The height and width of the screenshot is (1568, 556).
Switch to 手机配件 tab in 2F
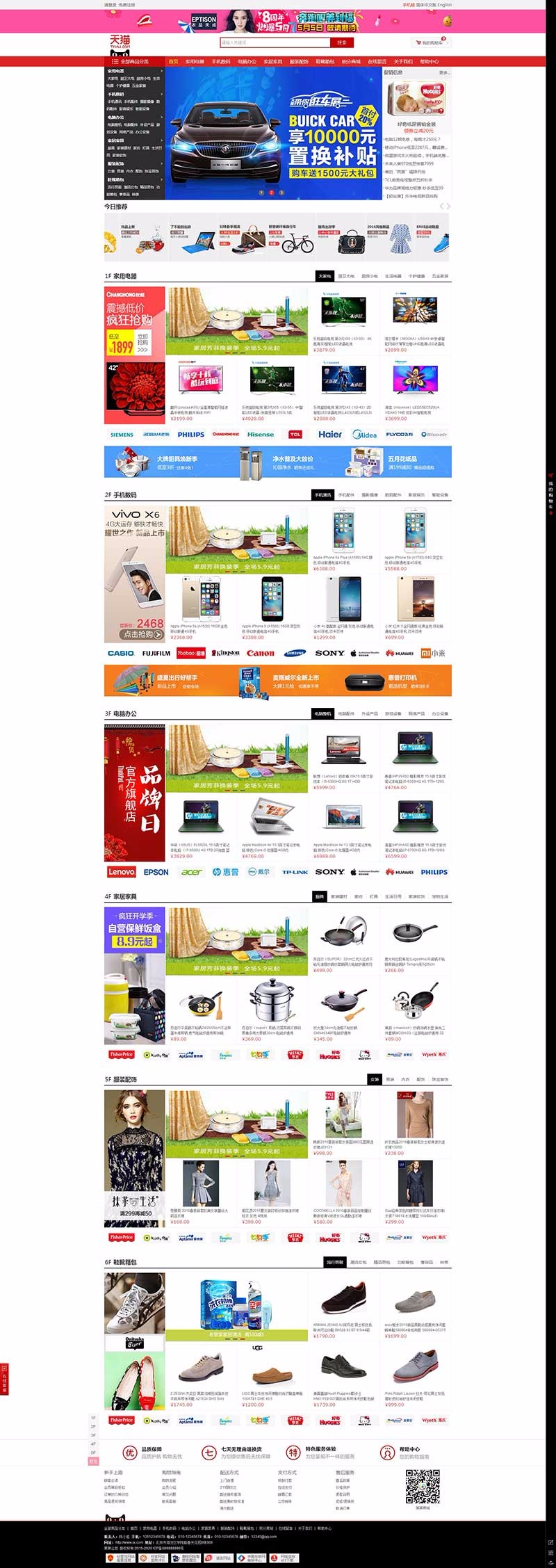coord(346,495)
